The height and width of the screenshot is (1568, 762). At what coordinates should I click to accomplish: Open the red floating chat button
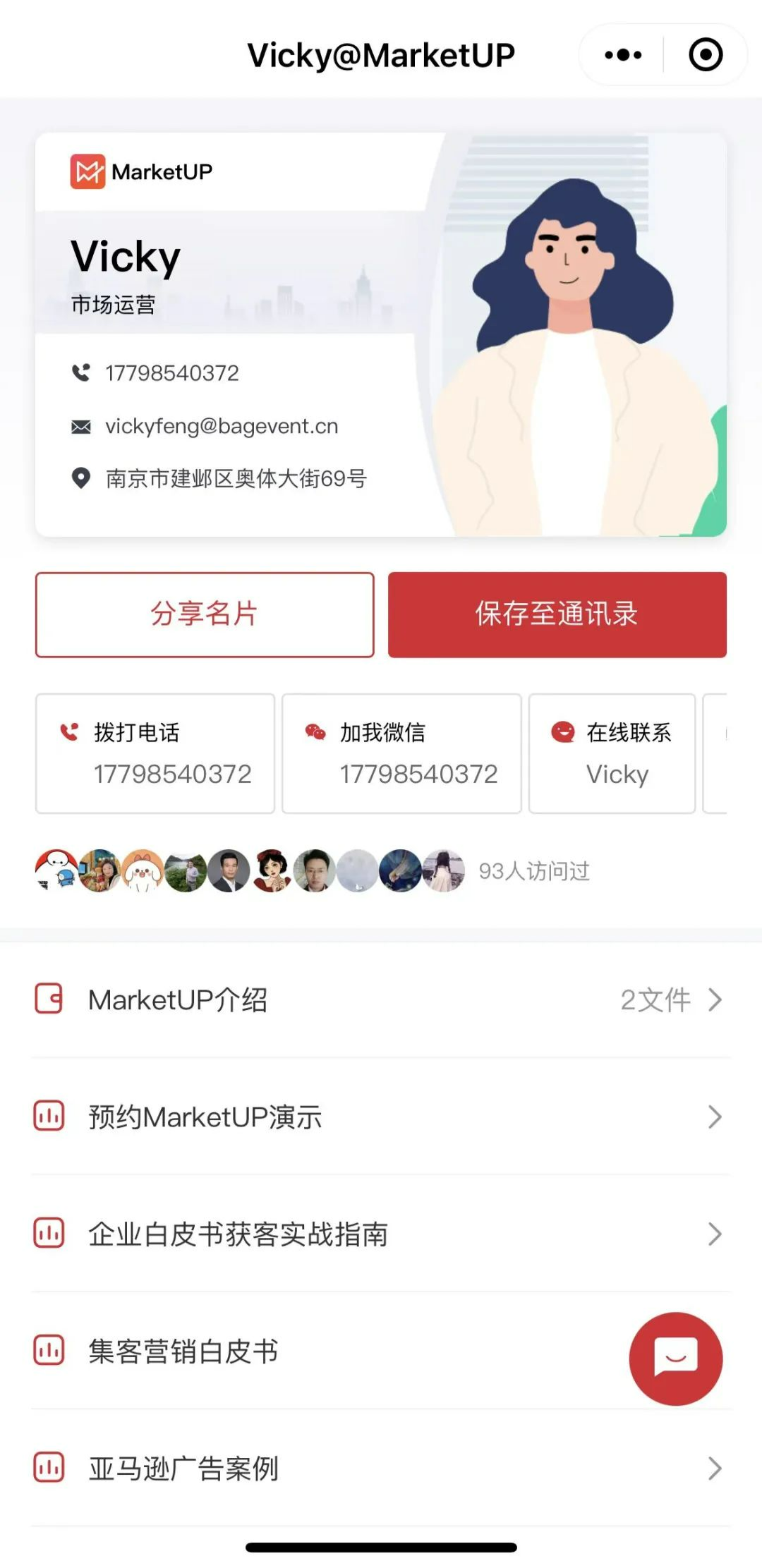click(675, 1358)
